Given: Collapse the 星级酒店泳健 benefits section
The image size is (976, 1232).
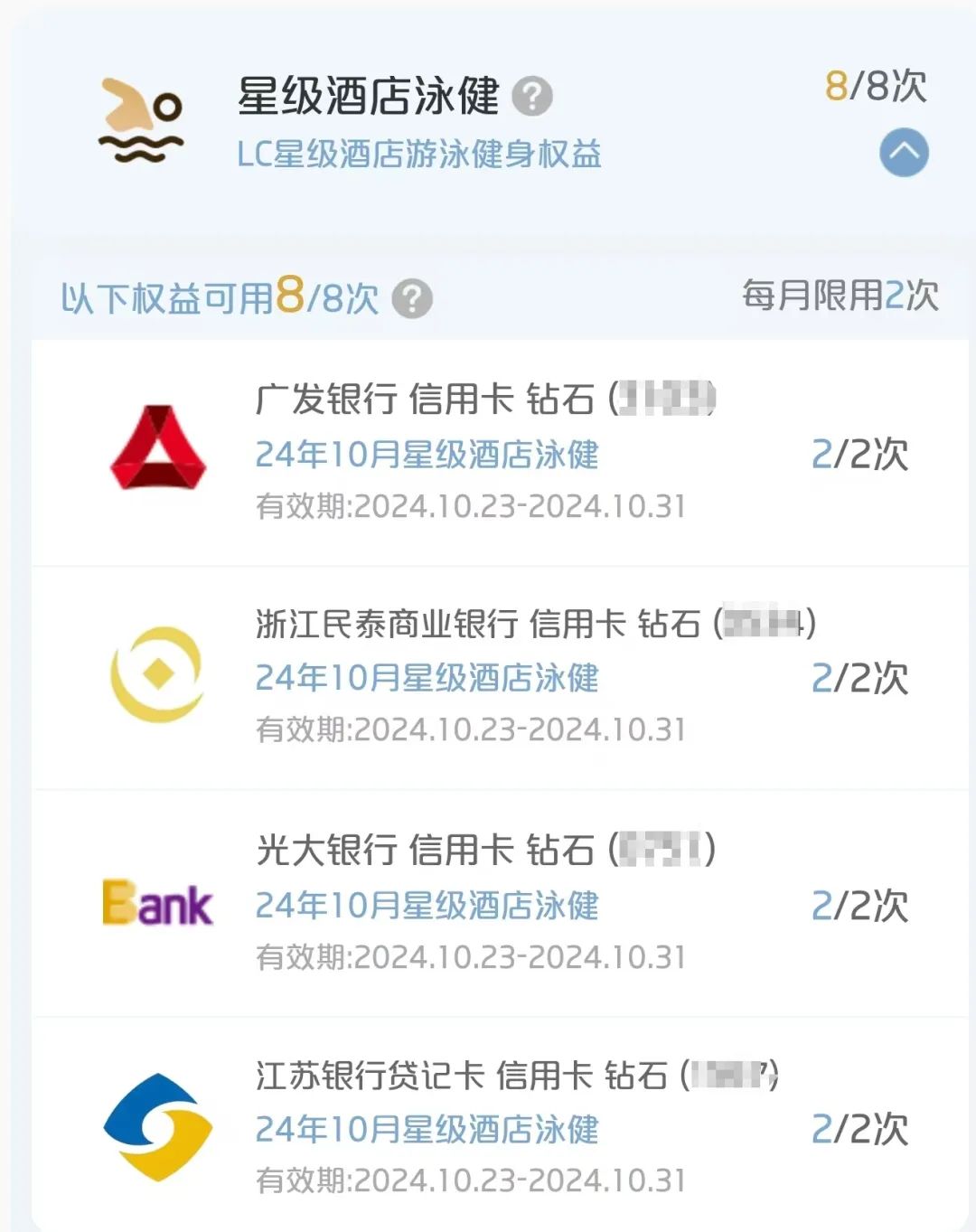Looking at the screenshot, I should 904,152.
